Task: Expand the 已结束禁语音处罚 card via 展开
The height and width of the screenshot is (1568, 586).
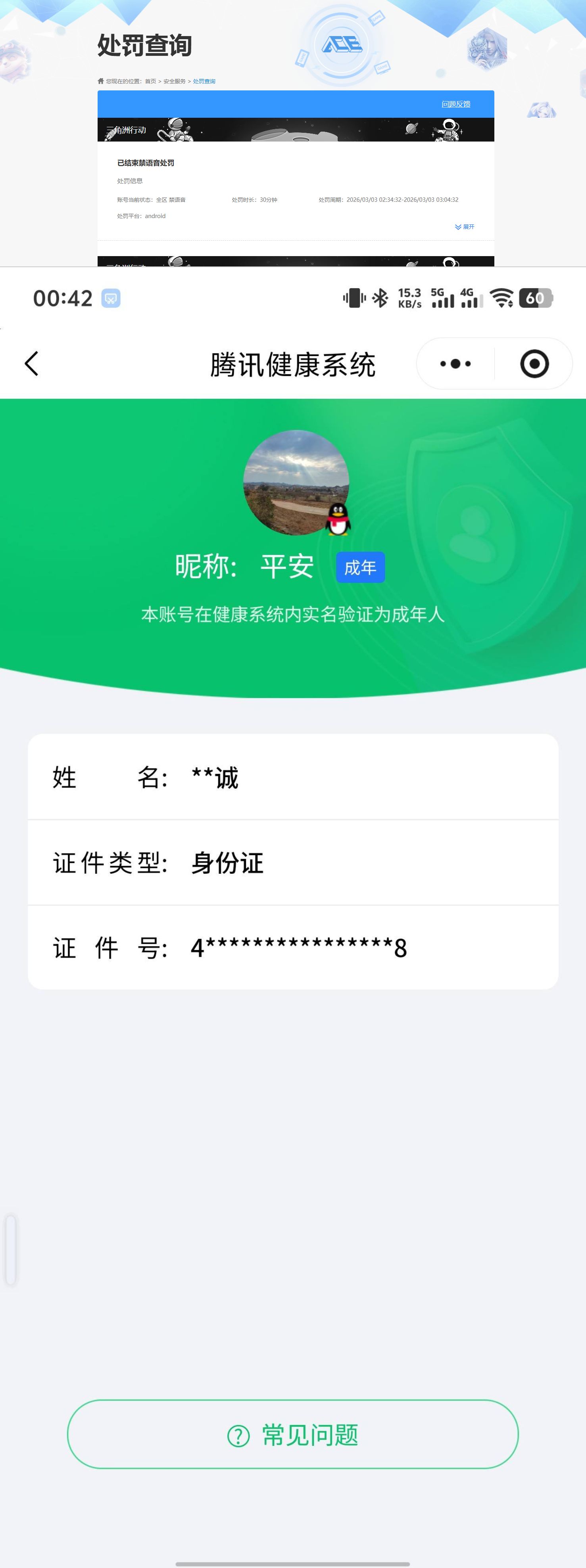Action: 465,227
